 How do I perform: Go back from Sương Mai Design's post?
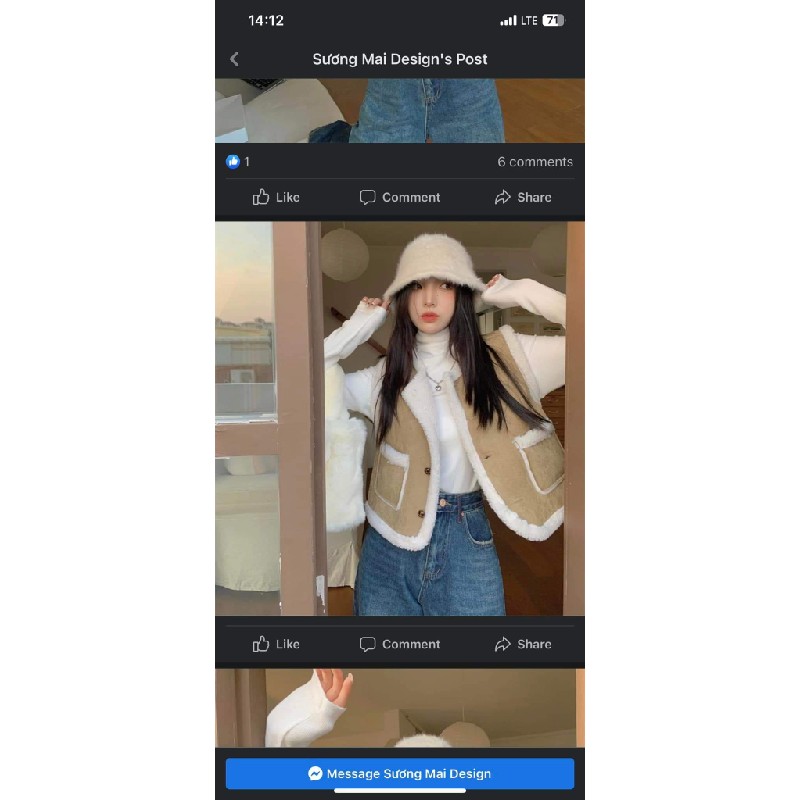[235, 59]
